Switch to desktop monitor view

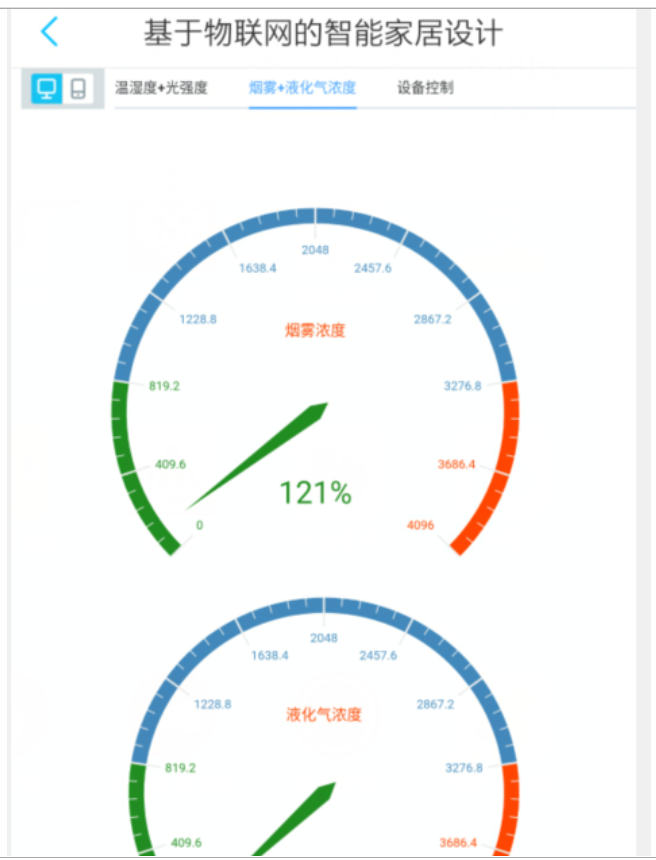coord(46,89)
